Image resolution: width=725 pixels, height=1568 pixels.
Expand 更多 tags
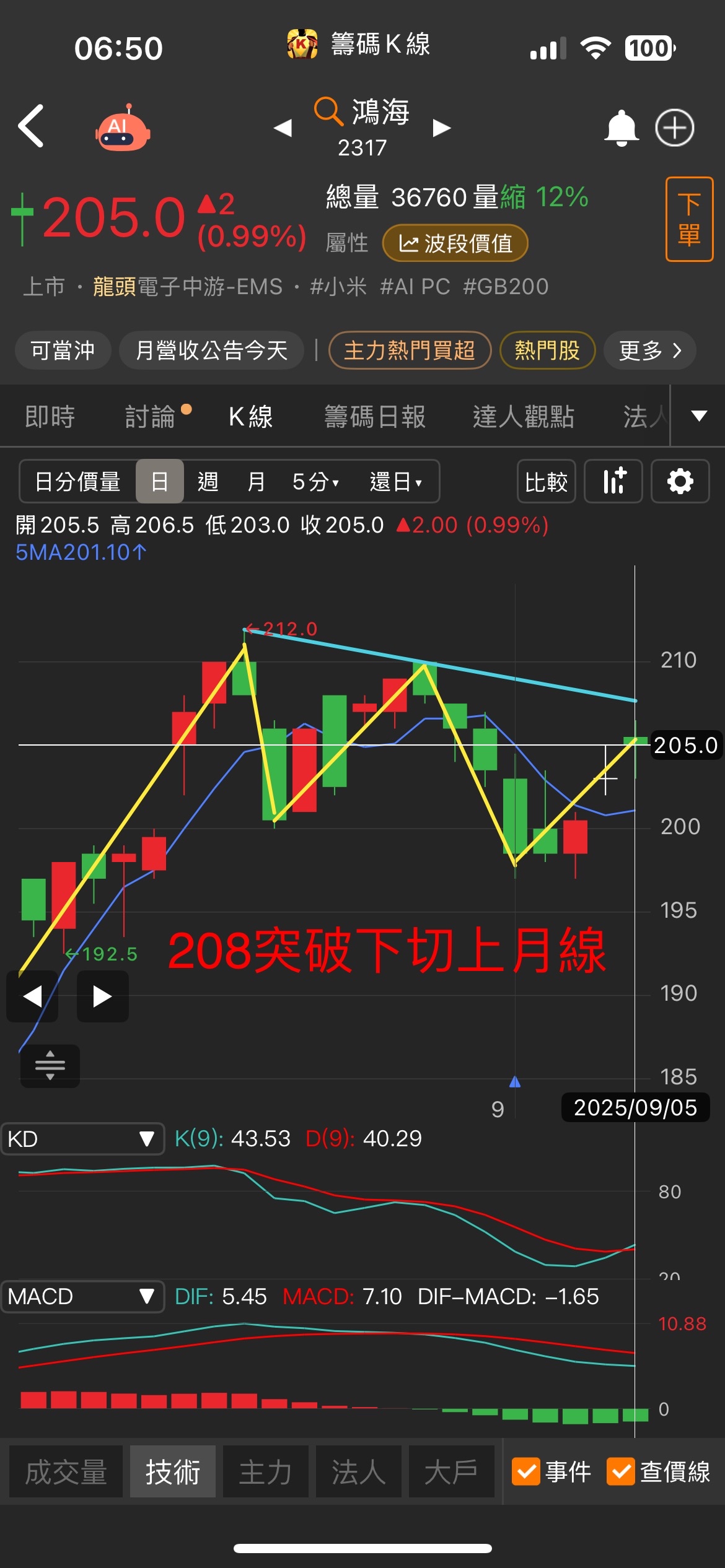[650, 351]
